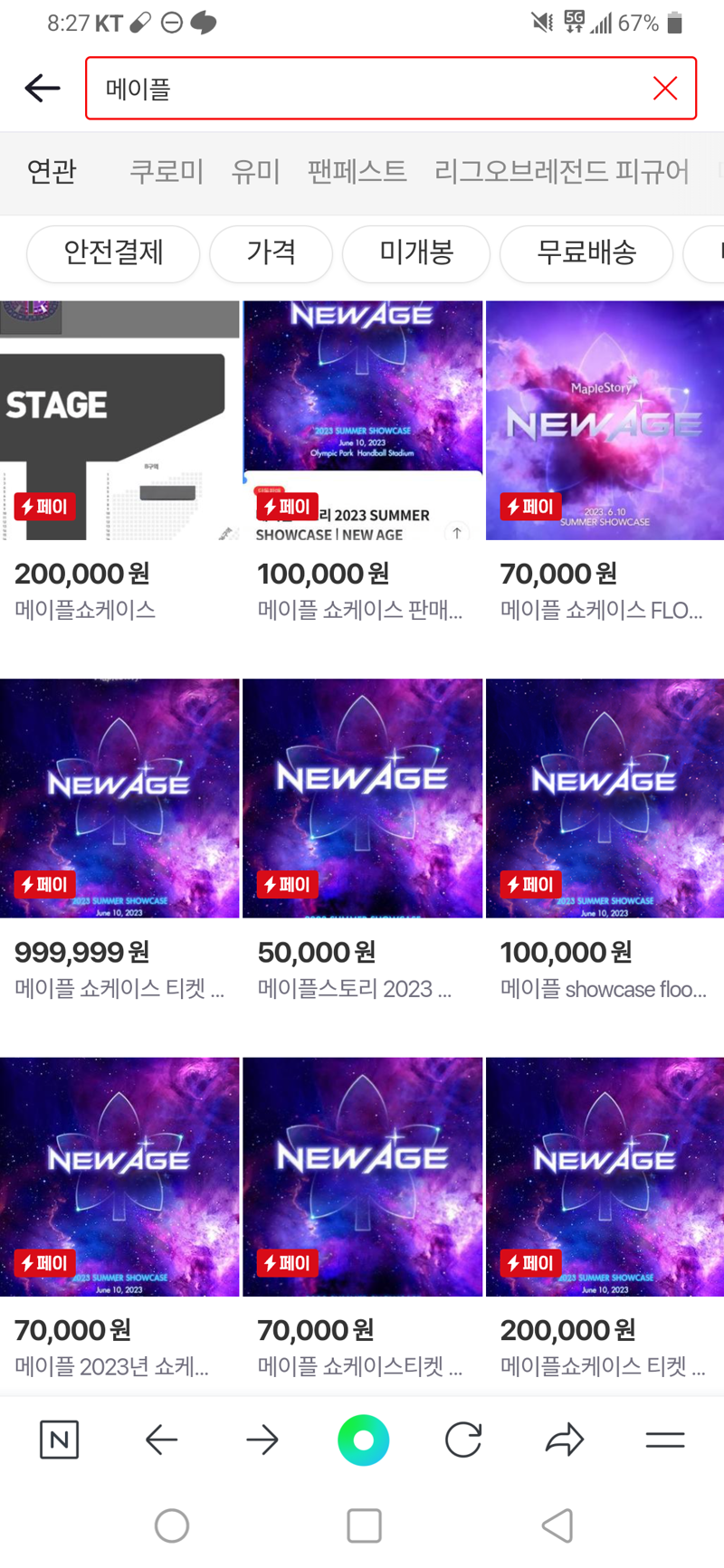Screen dimensions: 724x1568
Task: Tap the 메이플 search field
Action: [362, 88]
